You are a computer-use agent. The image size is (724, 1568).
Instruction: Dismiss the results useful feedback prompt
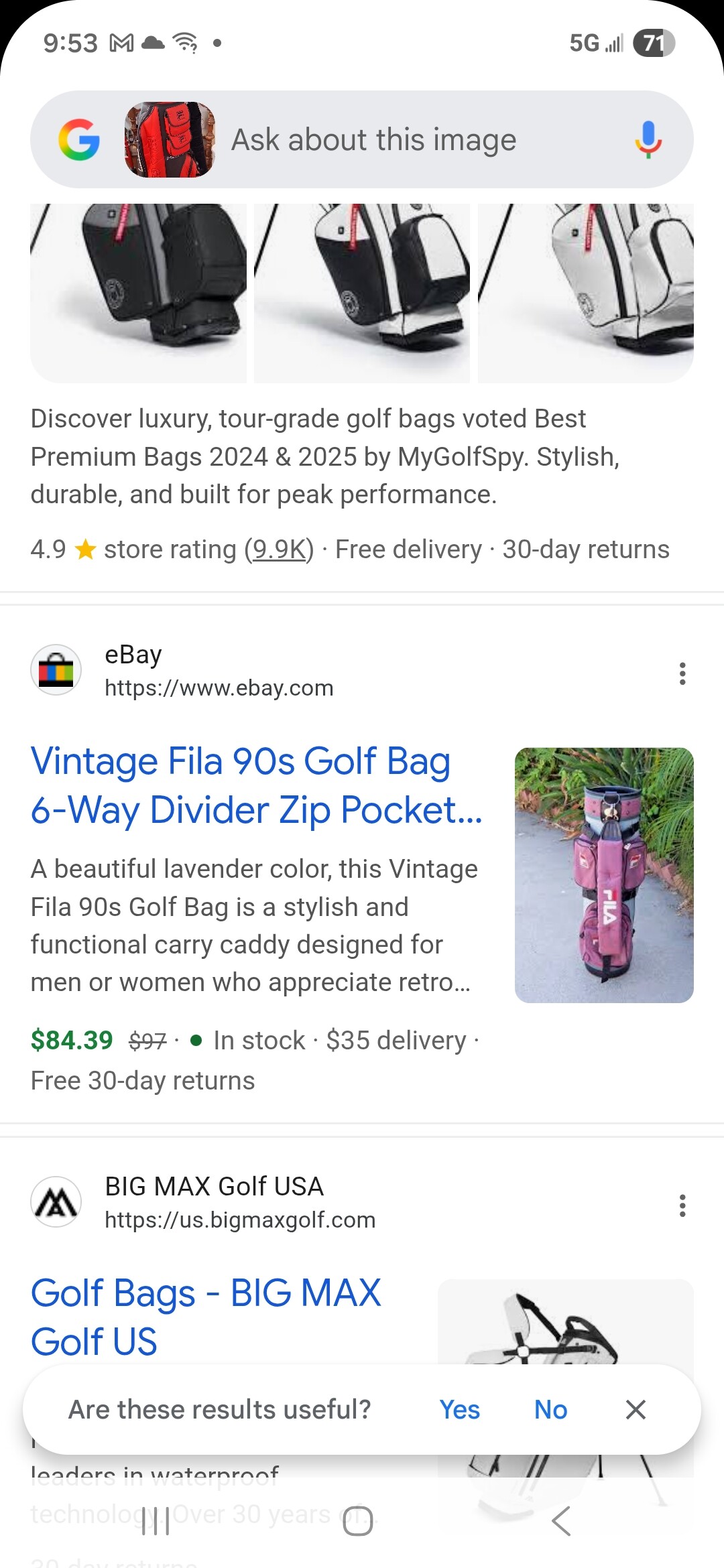coord(636,1410)
